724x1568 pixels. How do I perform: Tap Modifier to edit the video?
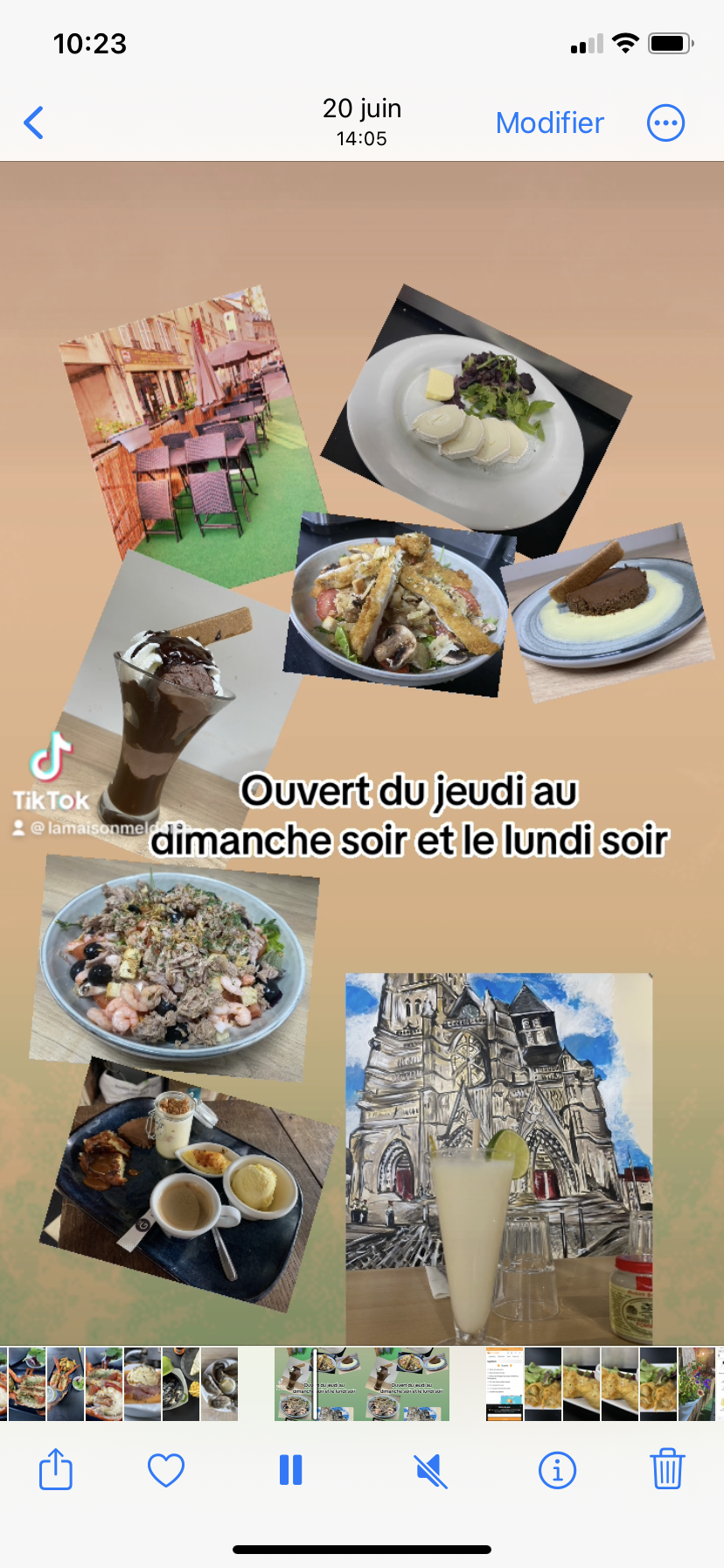(x=549, y=123)
